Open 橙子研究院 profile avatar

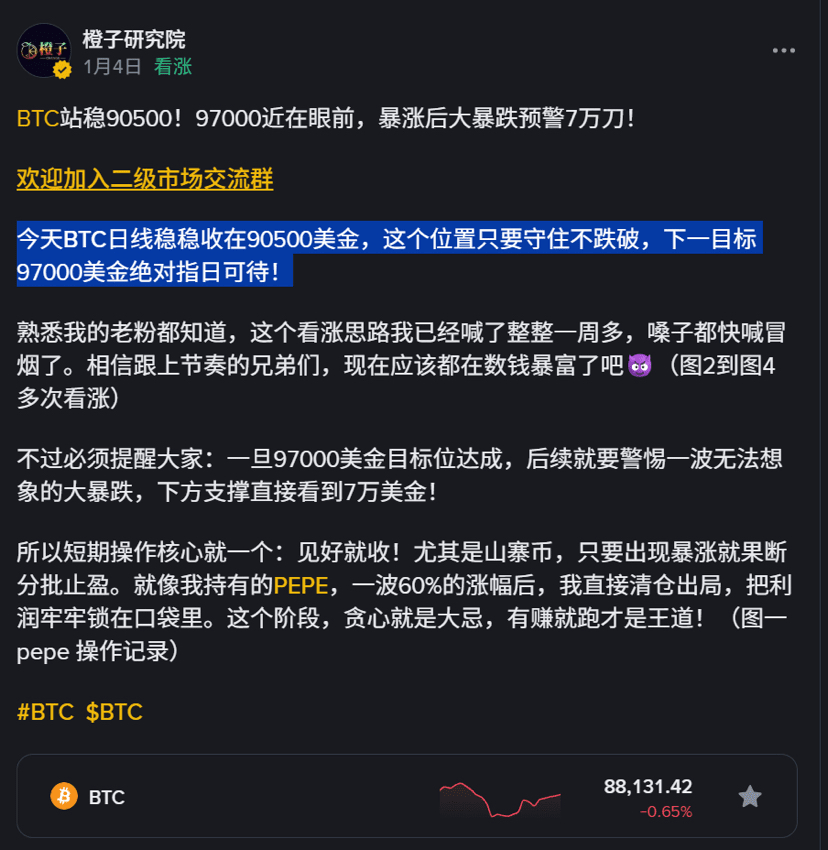[43, 51]
